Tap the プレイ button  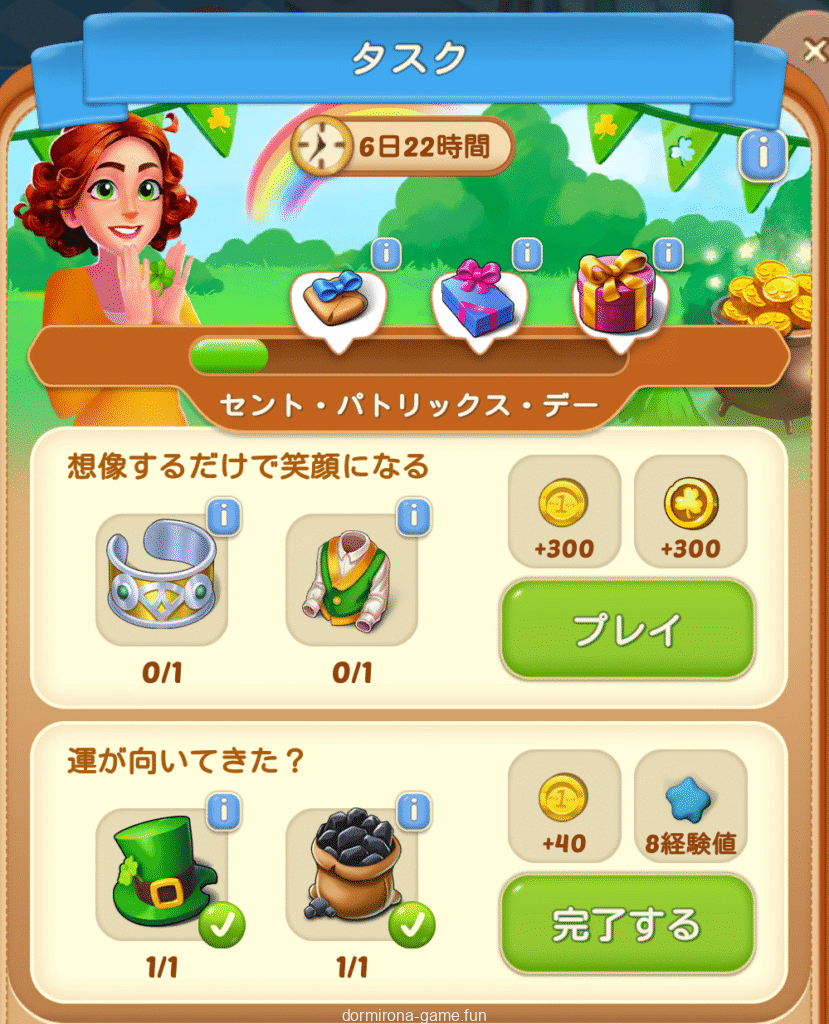point(627,629)
